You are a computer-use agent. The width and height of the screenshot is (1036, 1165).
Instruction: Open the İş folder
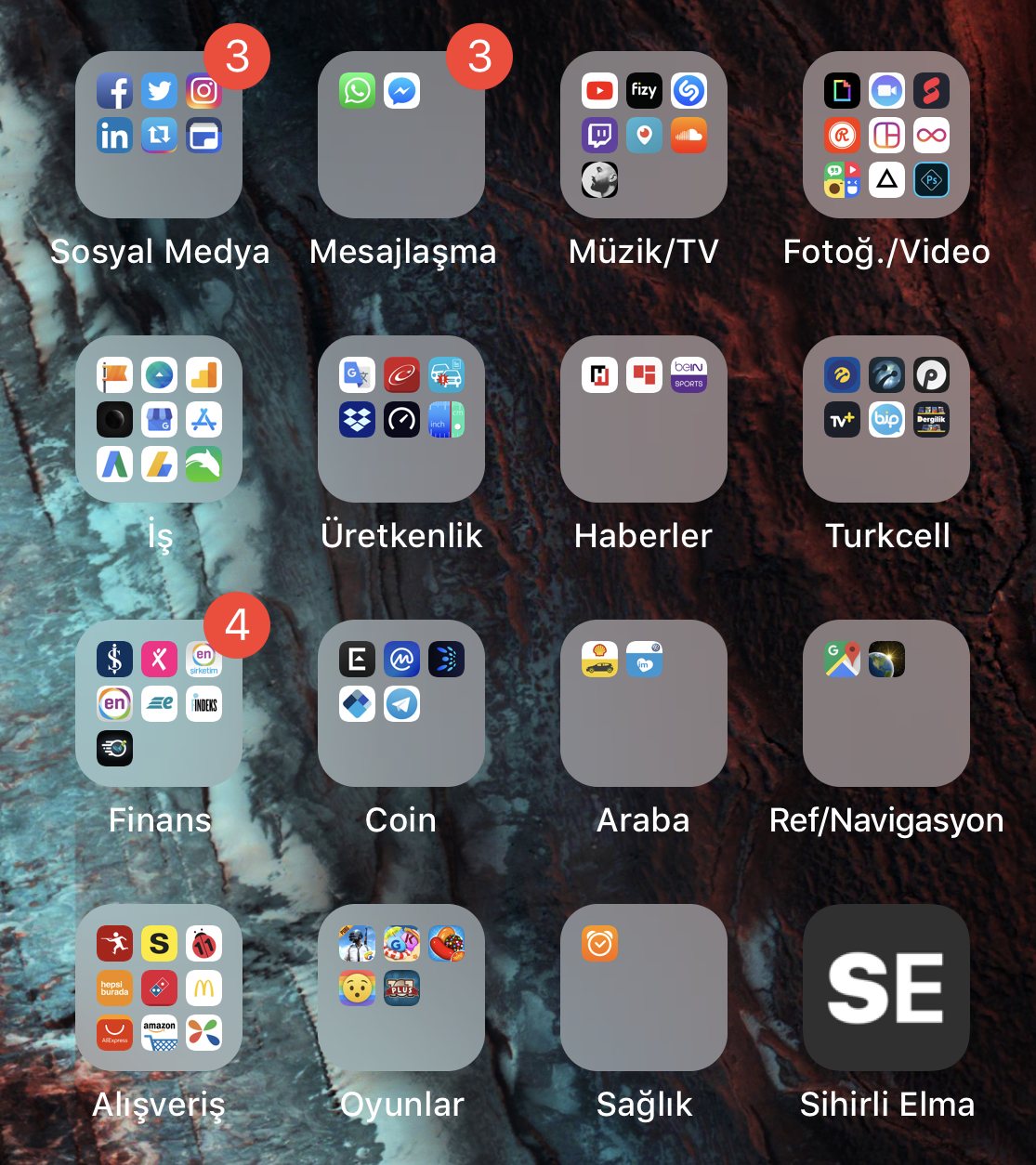[x=159, y=419]
